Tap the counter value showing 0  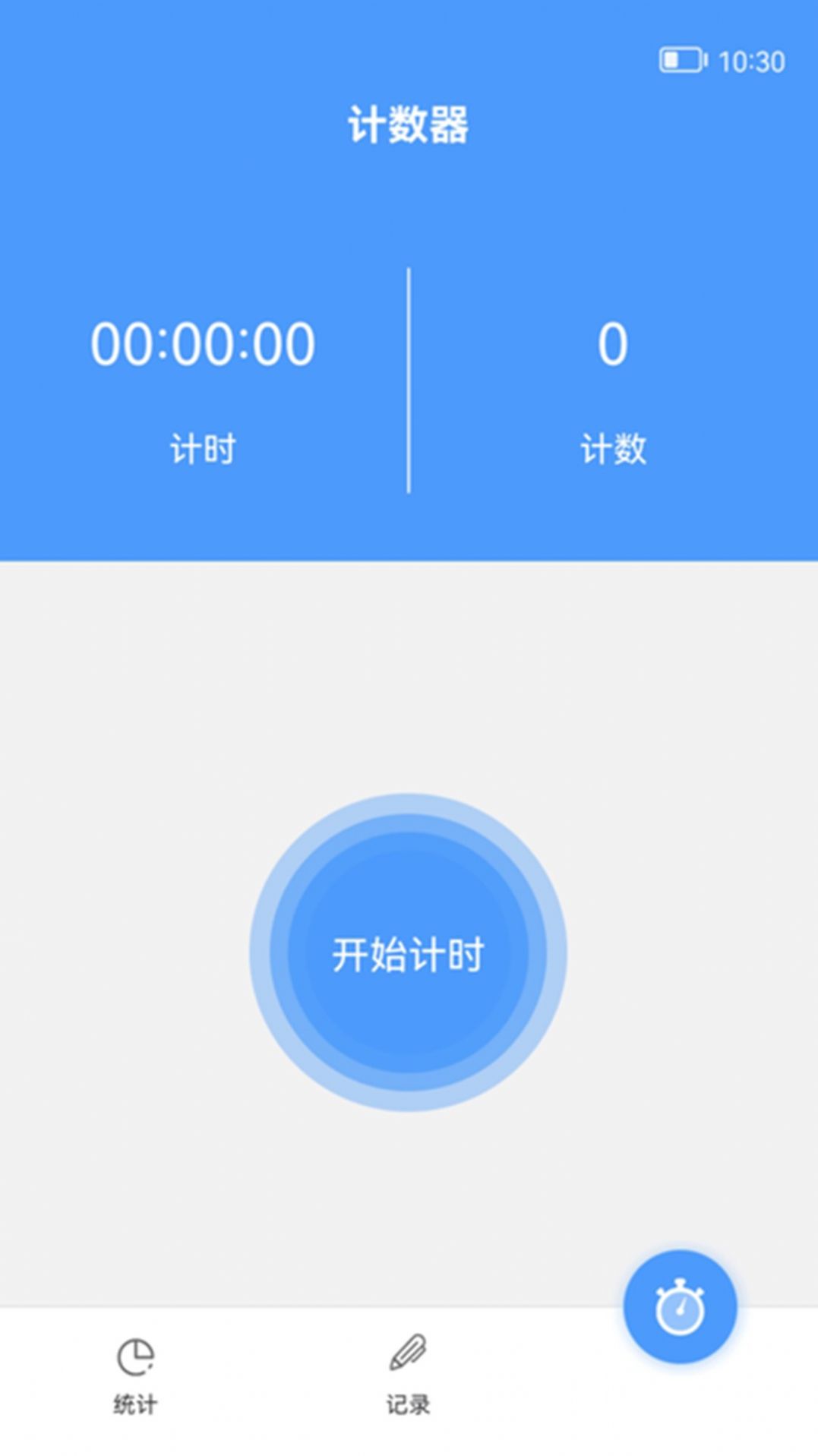(612, 342)
